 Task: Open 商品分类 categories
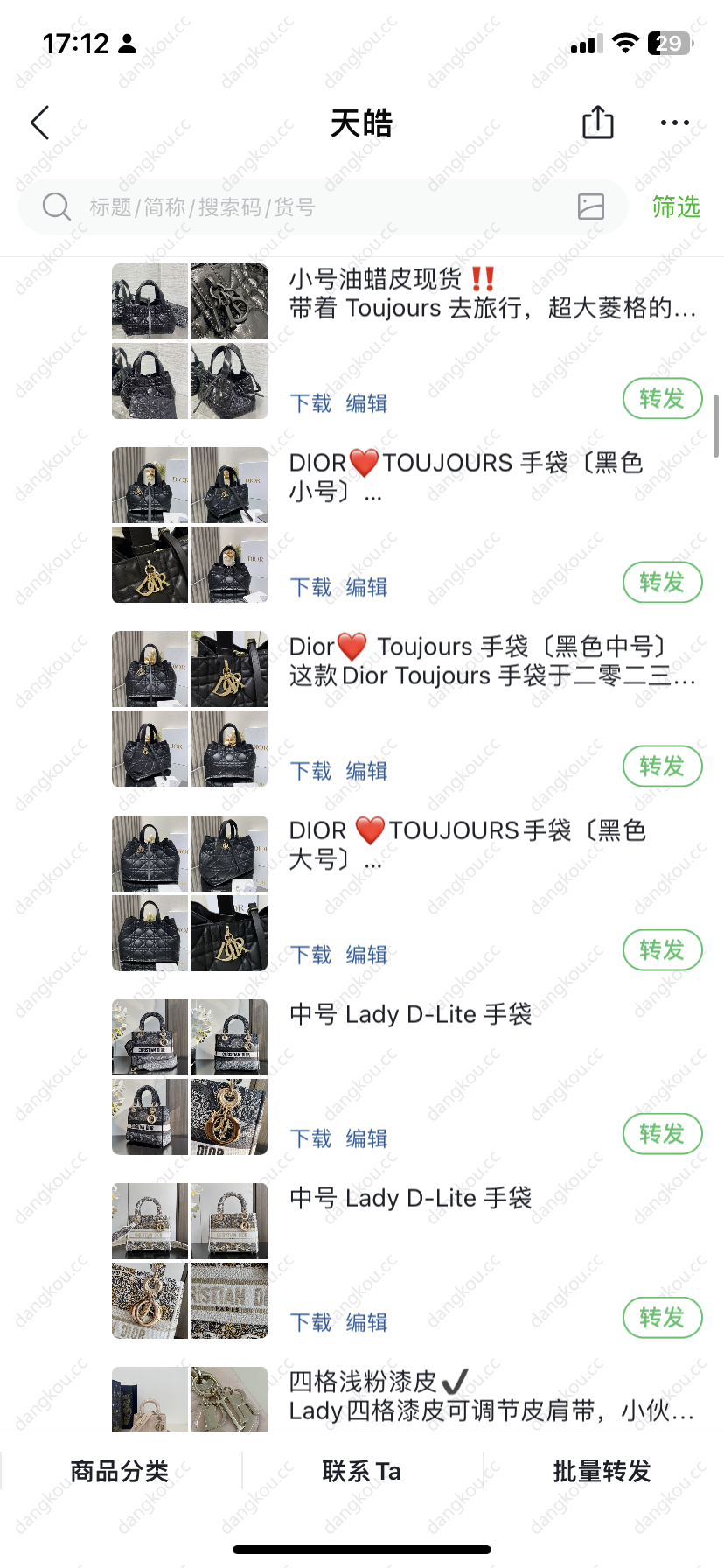pyautogui.click(x=120, y=1471)
